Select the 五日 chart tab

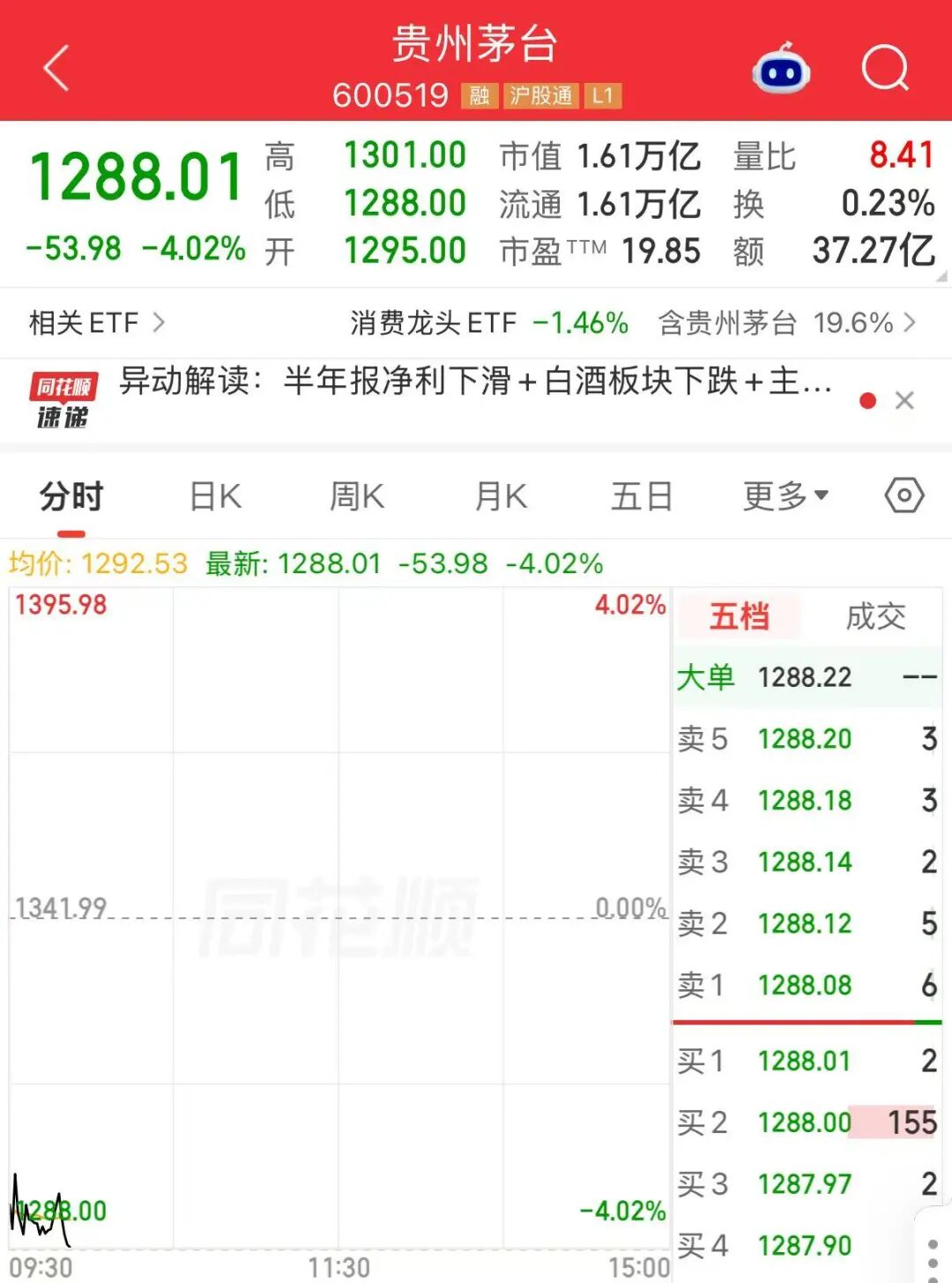point(642,496)
